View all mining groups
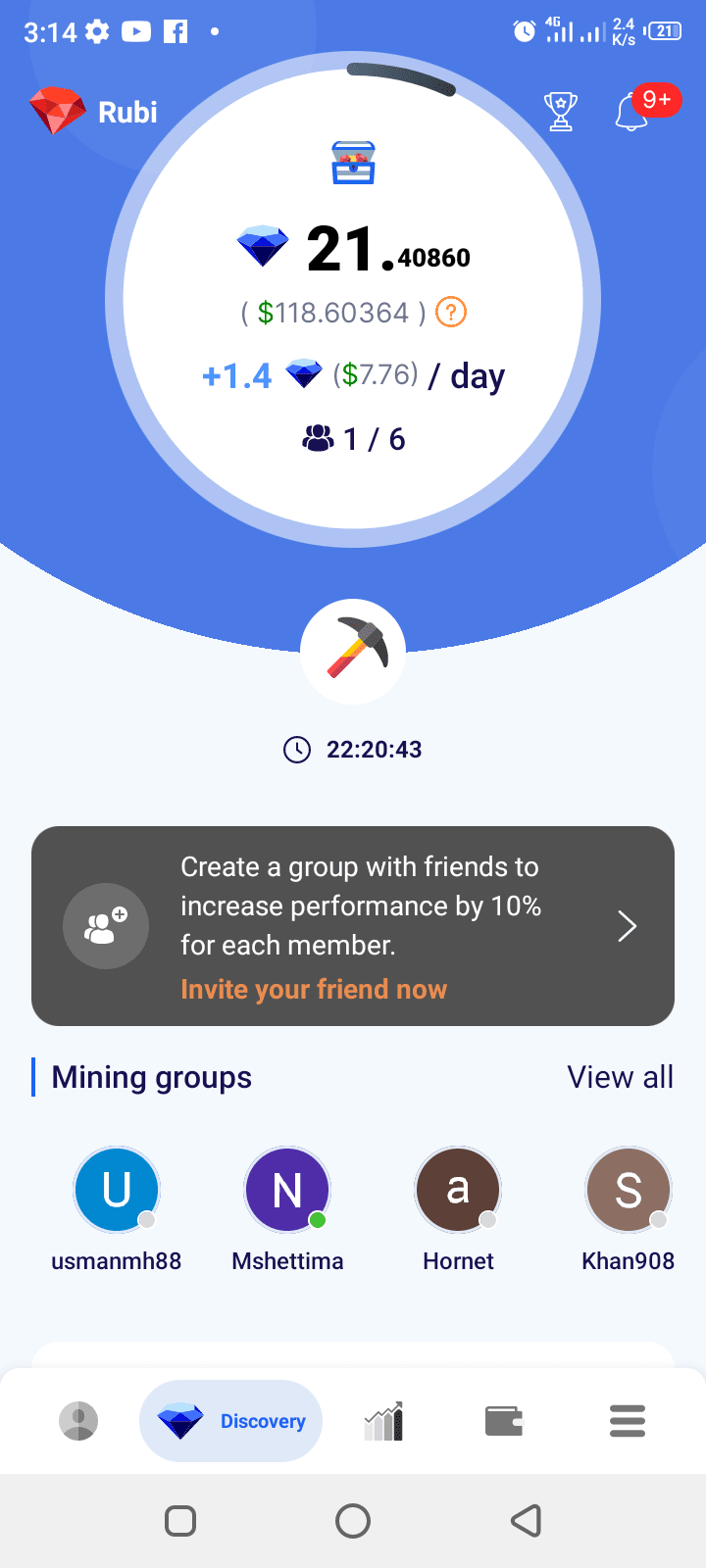This screenshot has height=1568, width=706. 621,1076
